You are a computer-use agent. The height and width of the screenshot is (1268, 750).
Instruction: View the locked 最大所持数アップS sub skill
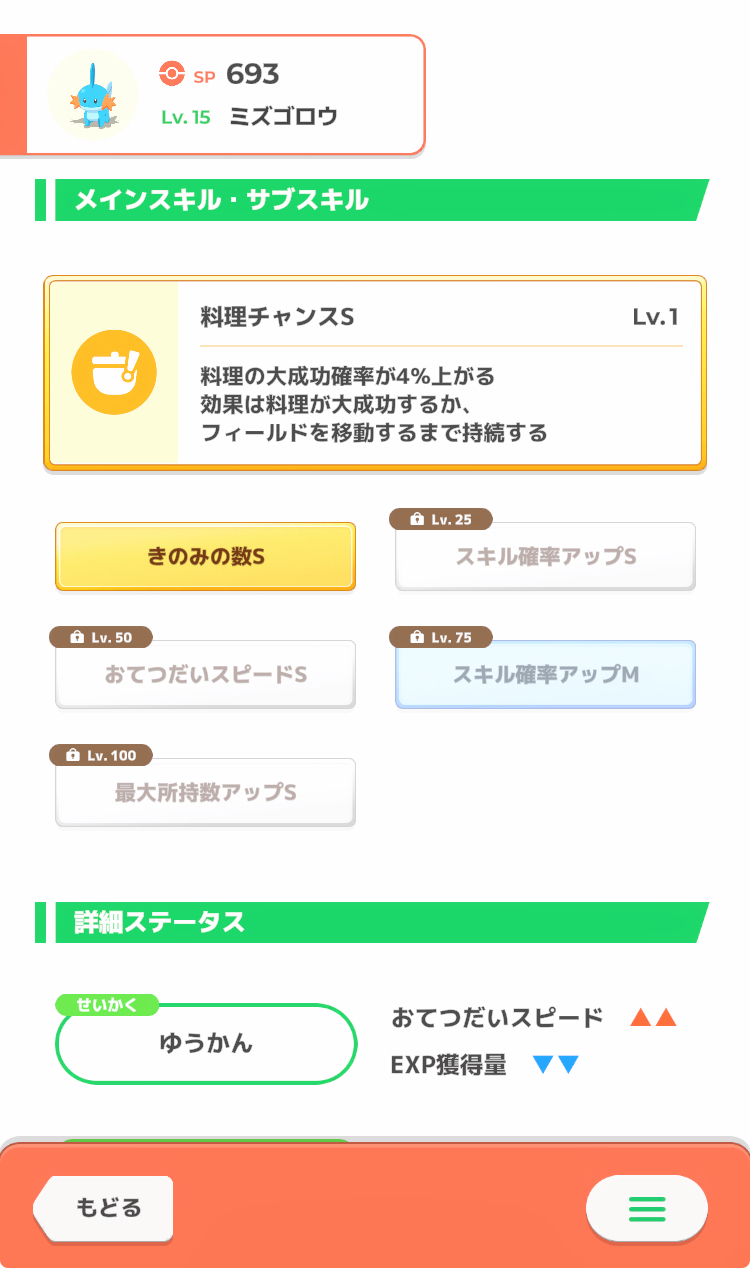point(205,792)
